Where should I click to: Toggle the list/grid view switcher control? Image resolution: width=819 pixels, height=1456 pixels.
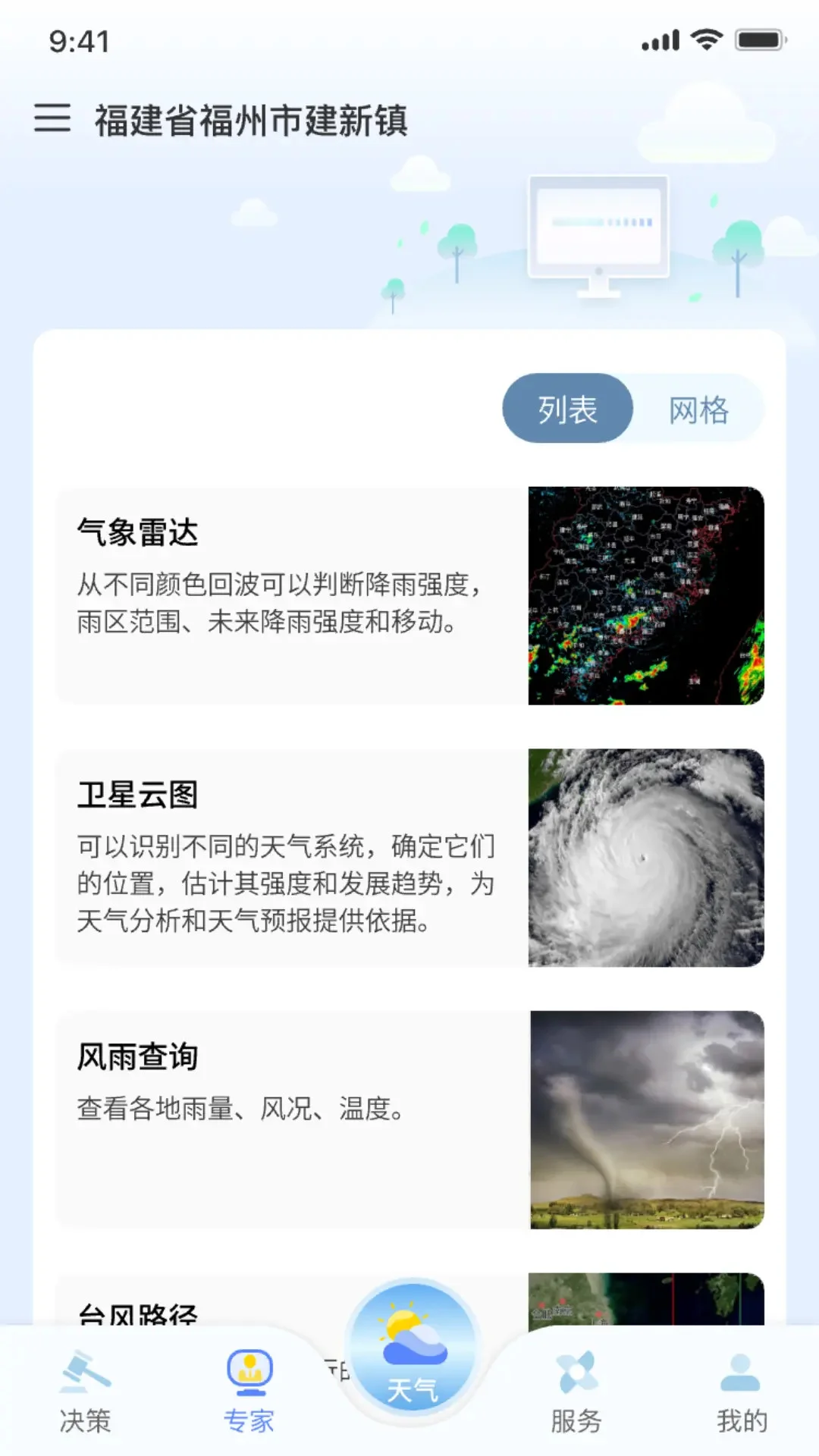pos(633,408)
